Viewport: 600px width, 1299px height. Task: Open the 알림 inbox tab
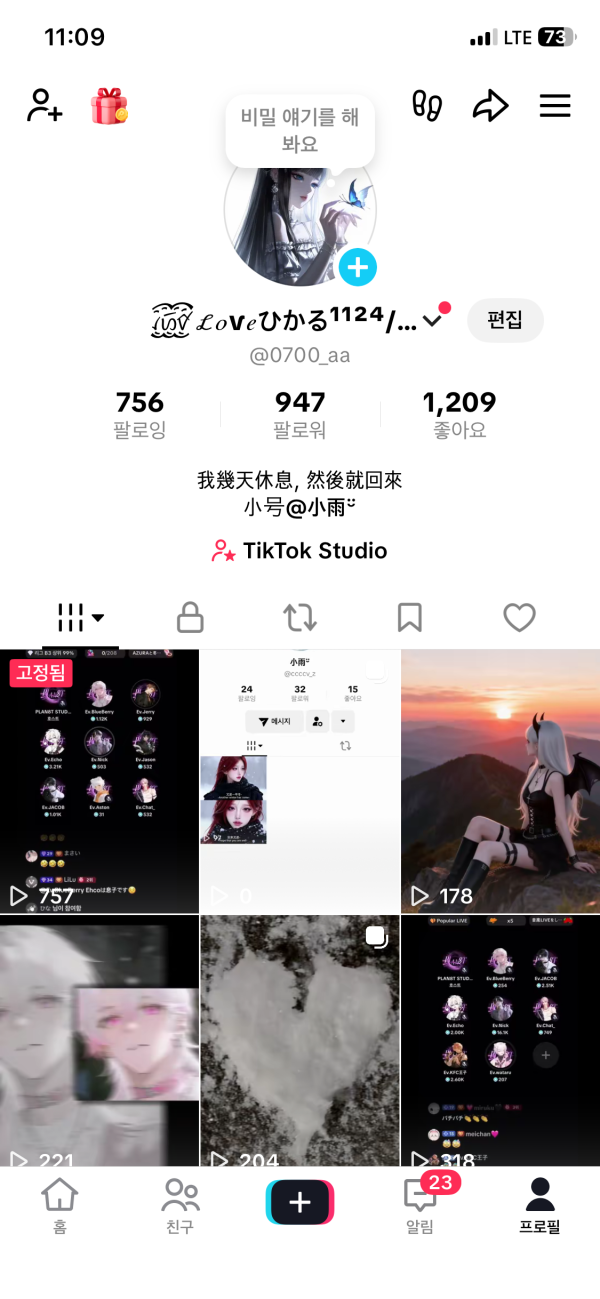420,1205
